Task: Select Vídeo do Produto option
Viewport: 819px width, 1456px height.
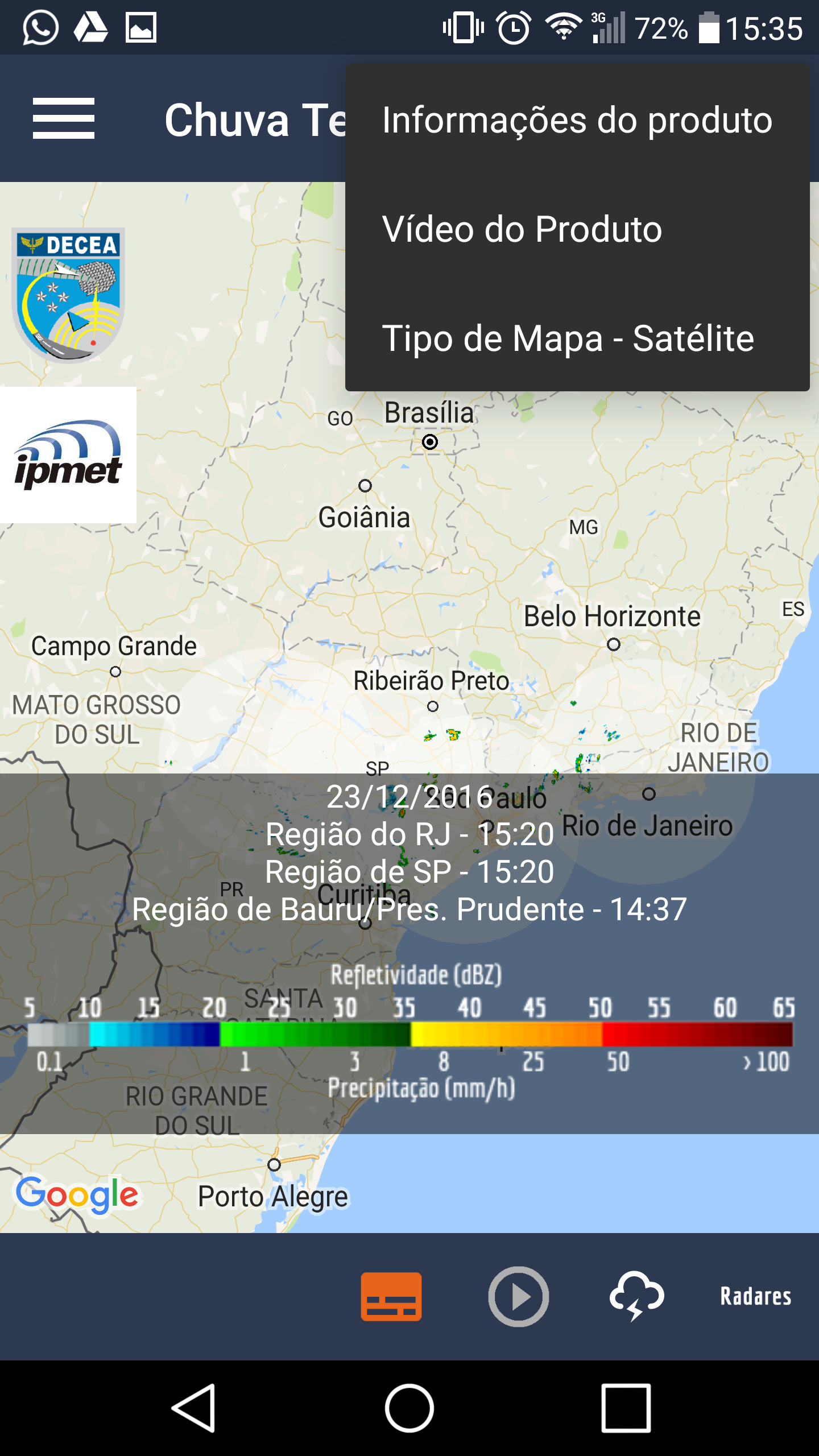Action: click(x=577, y=229)
